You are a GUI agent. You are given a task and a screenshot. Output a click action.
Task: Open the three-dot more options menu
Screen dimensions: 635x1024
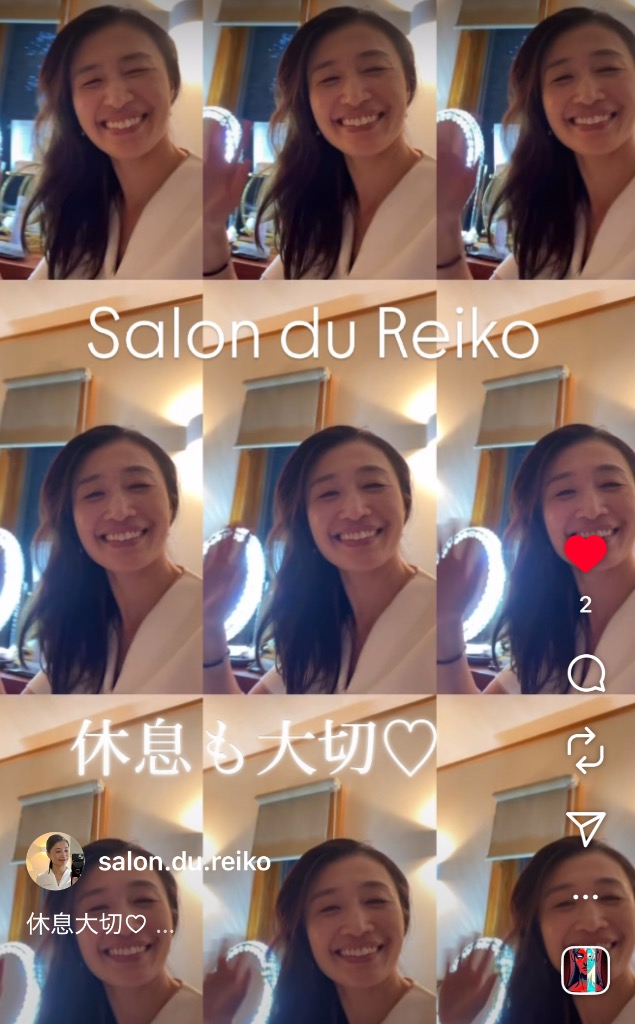pyautogui.click(x=585, y=897)
